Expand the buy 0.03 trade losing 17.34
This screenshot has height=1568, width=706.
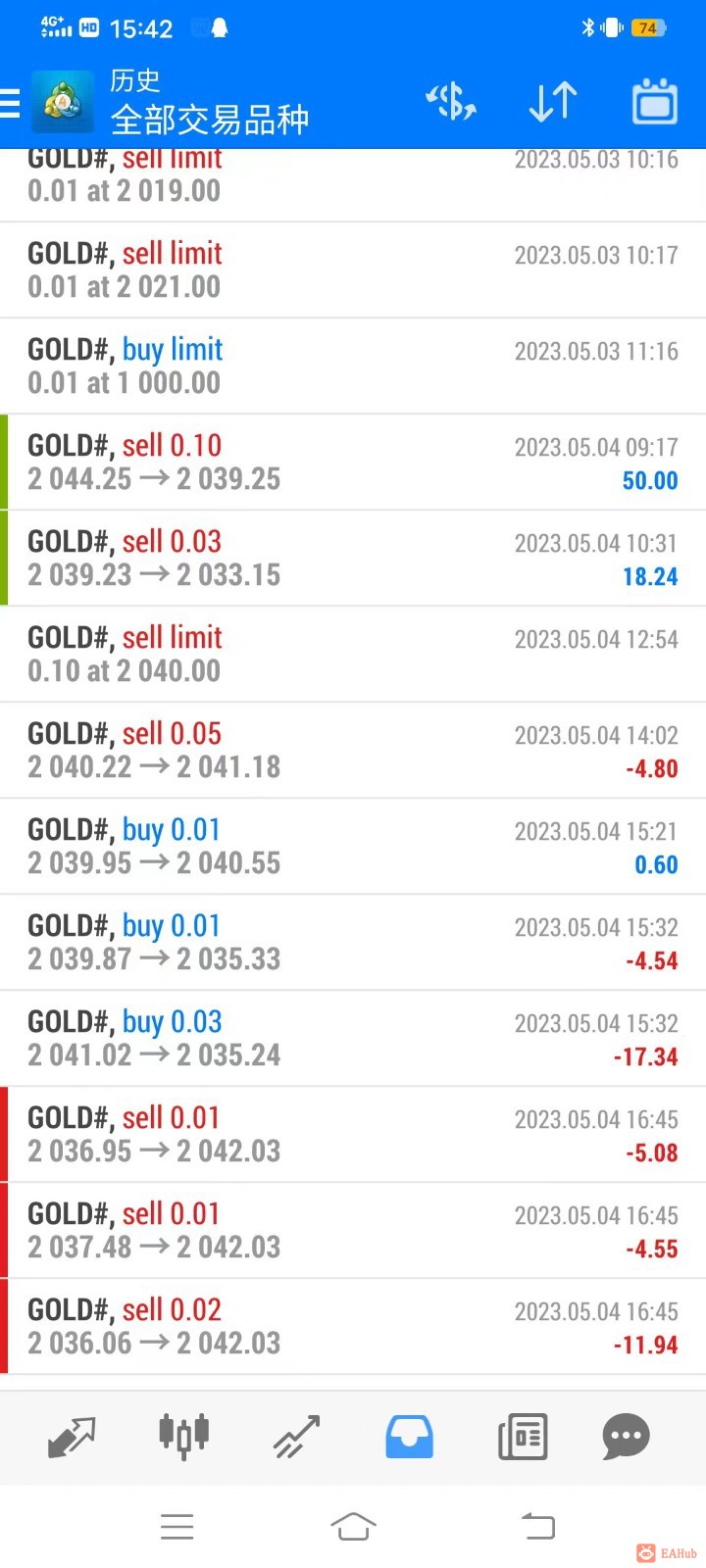(353, 1039)
